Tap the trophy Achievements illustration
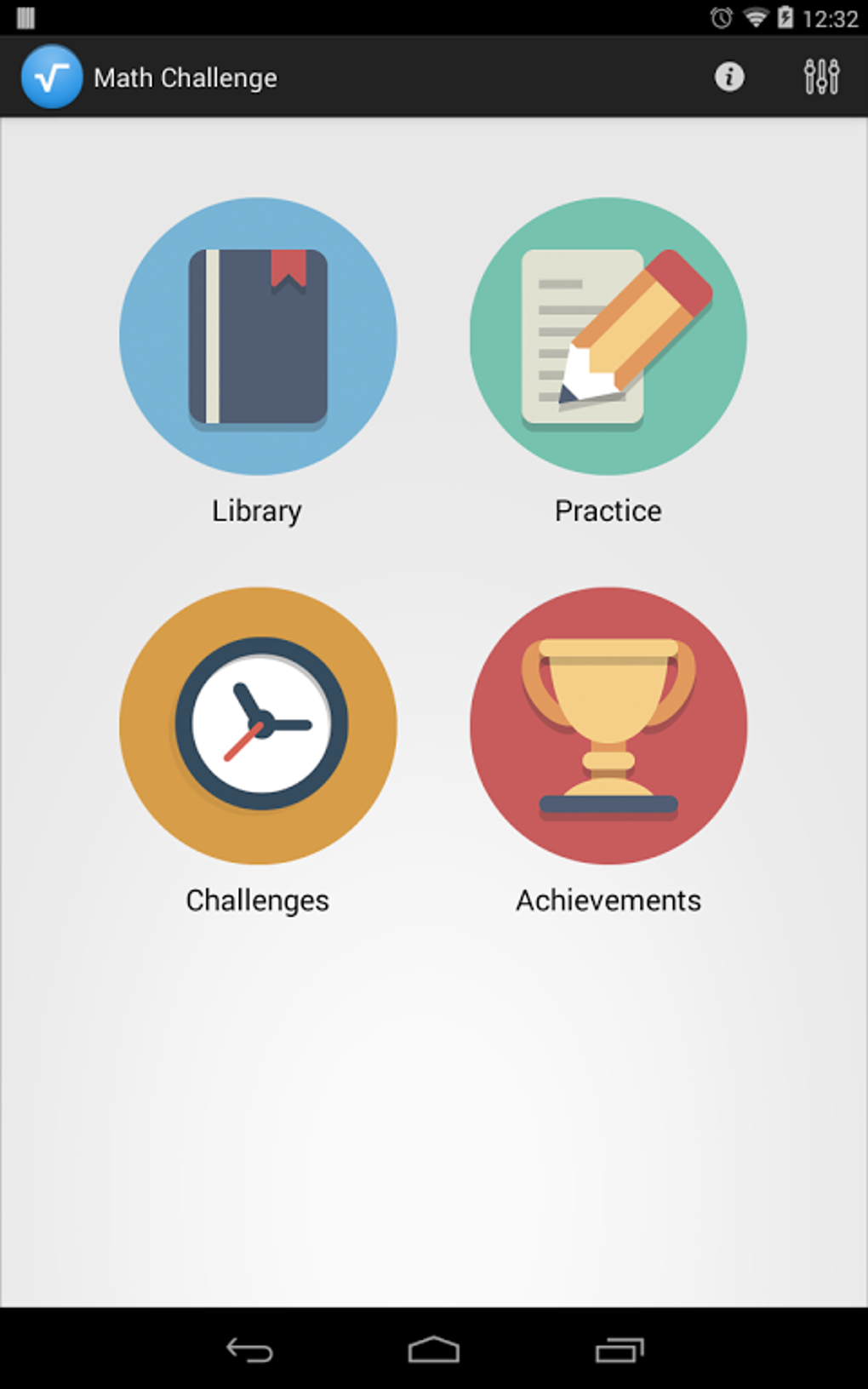The image size is (868, 1389). coord(608,723)
